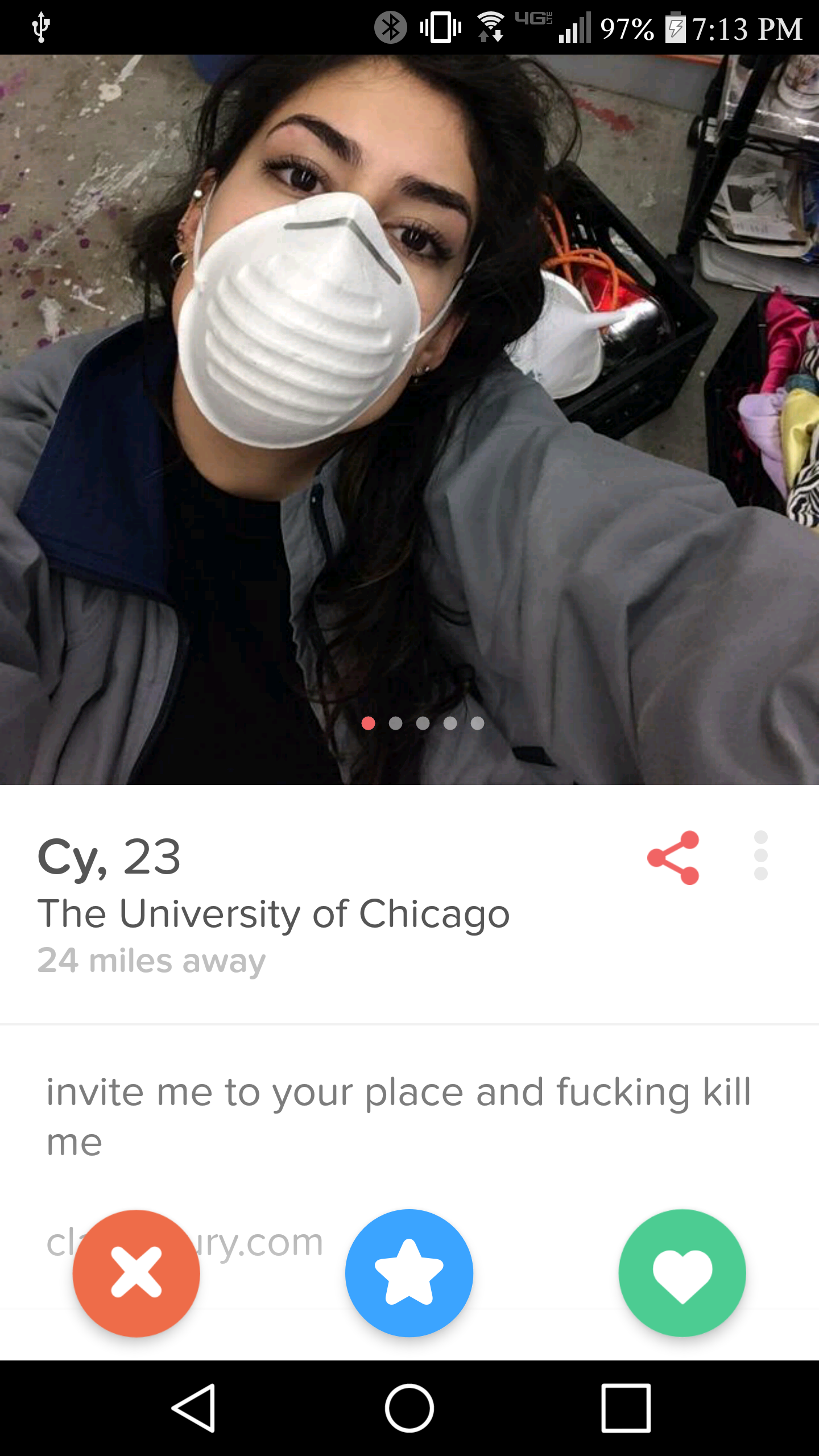The height and width of the screenshot is (1456, 819).
Task: Like Cy with the green heart
Action: click(x=682, y=1273)
